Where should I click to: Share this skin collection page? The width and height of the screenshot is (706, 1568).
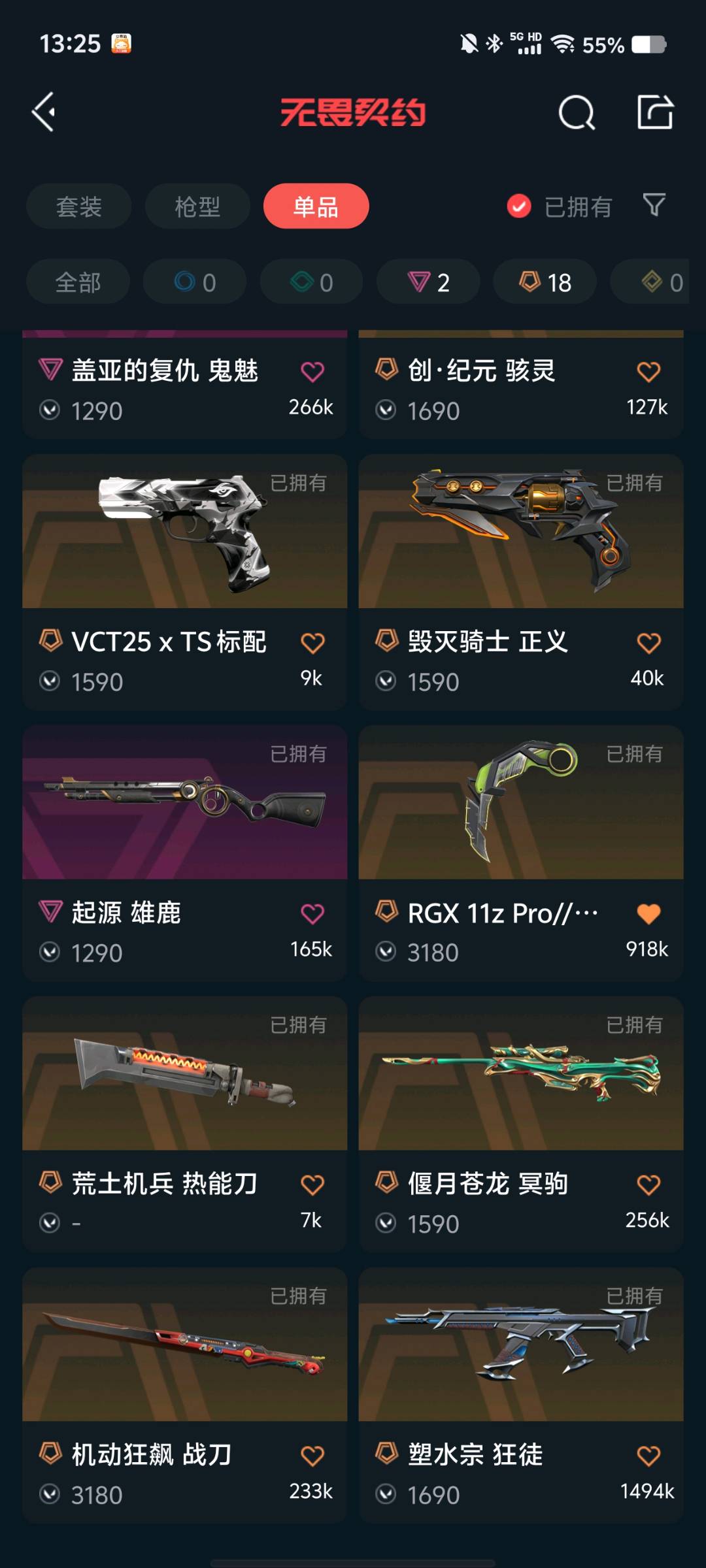[x=655, y=112]
